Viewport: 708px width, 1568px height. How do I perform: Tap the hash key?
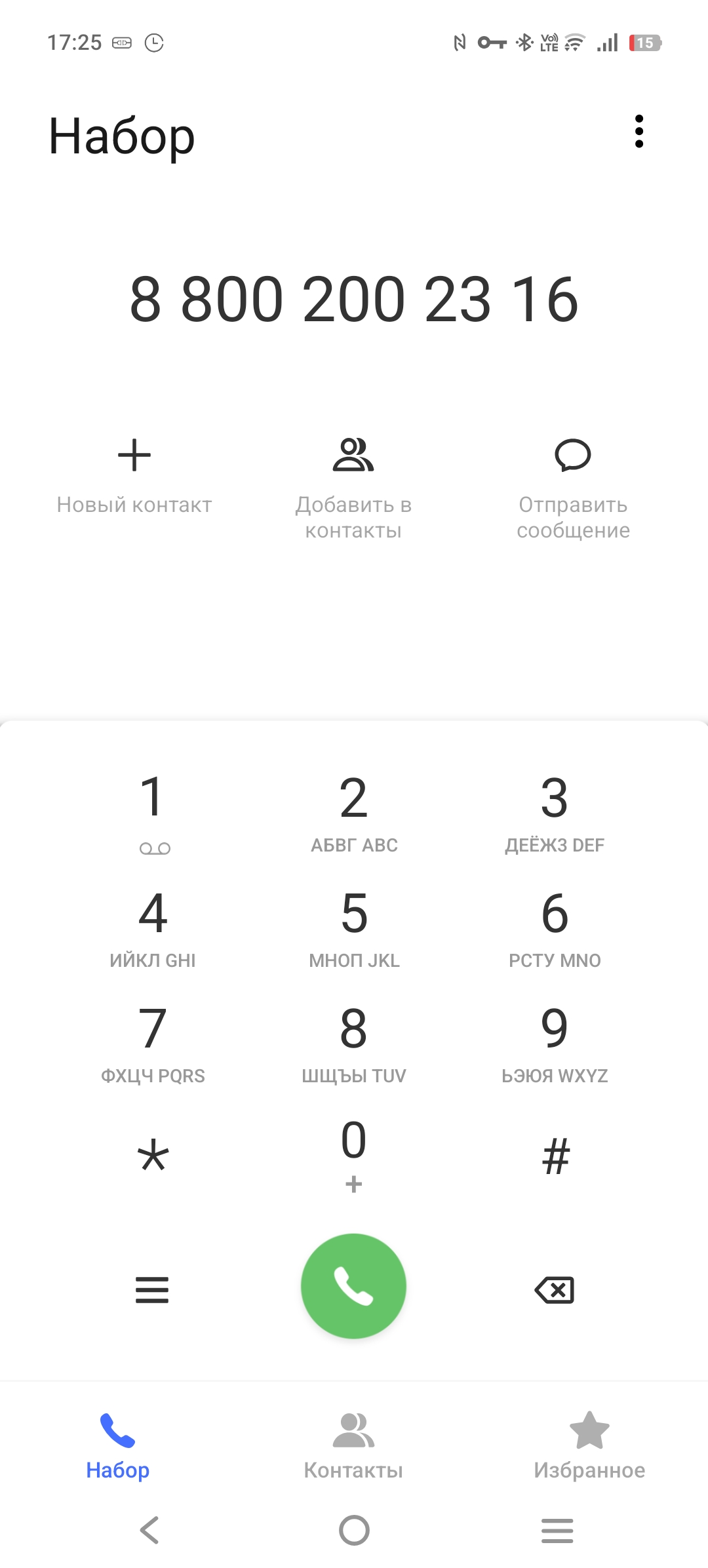(x=555, y=1156)
